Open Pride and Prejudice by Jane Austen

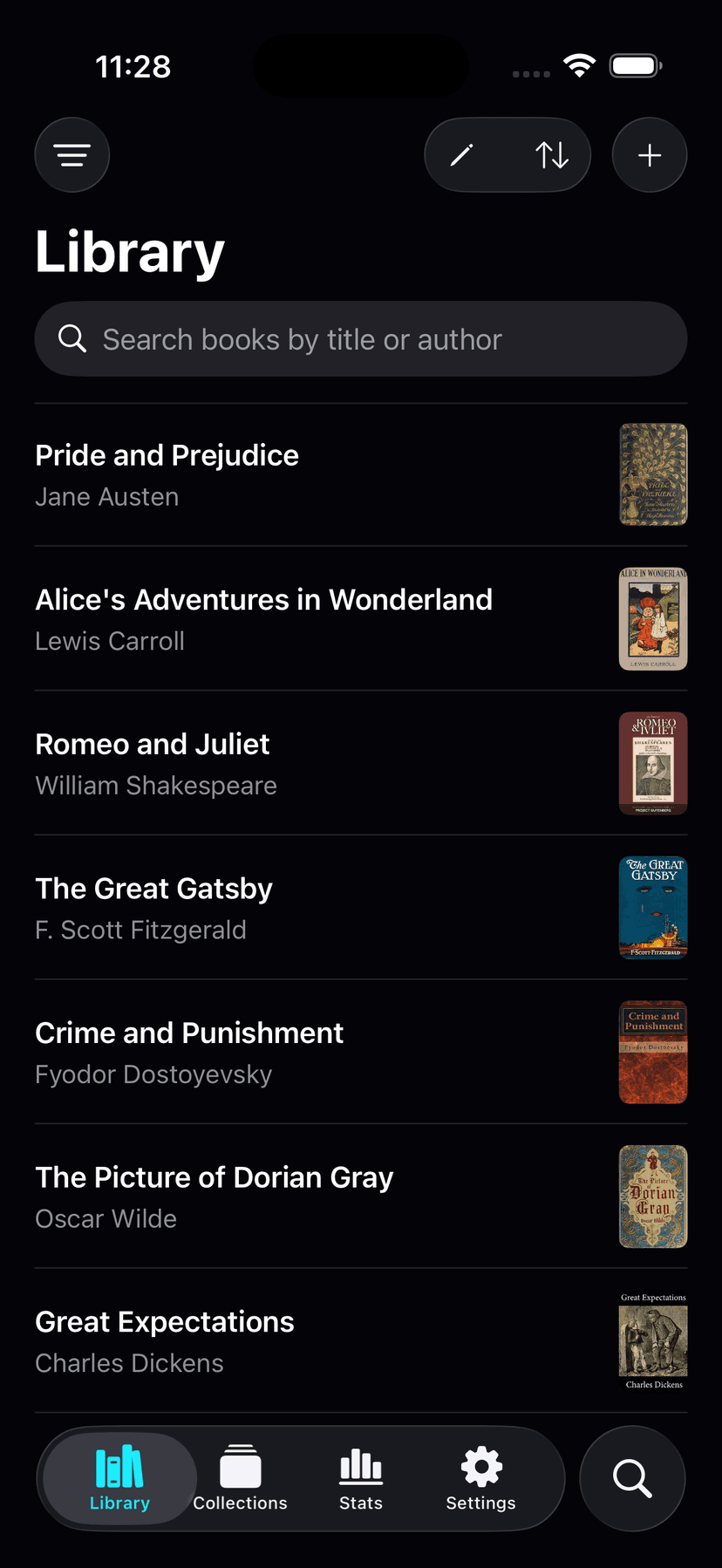(262, 474)
